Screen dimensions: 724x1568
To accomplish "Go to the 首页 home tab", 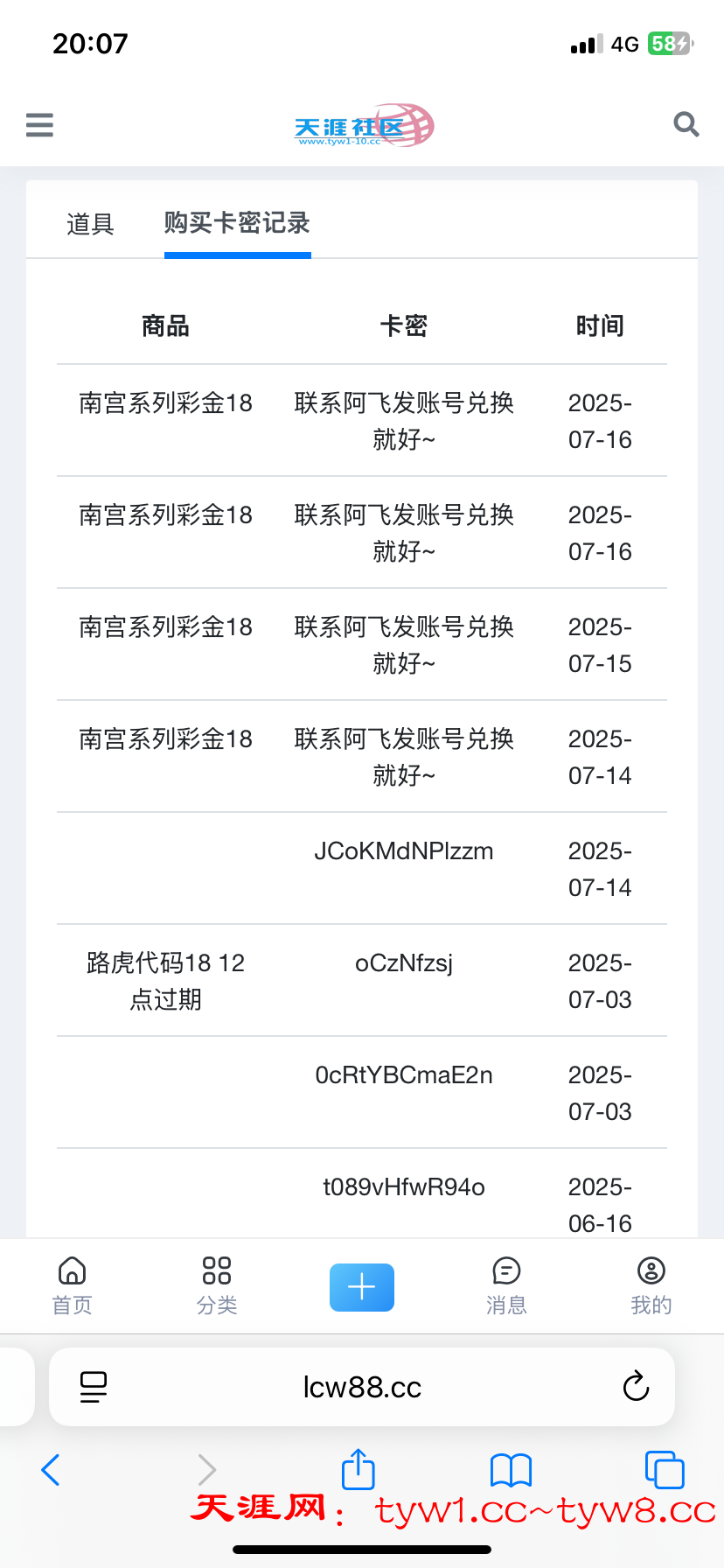I will (x=72, y=1286).
